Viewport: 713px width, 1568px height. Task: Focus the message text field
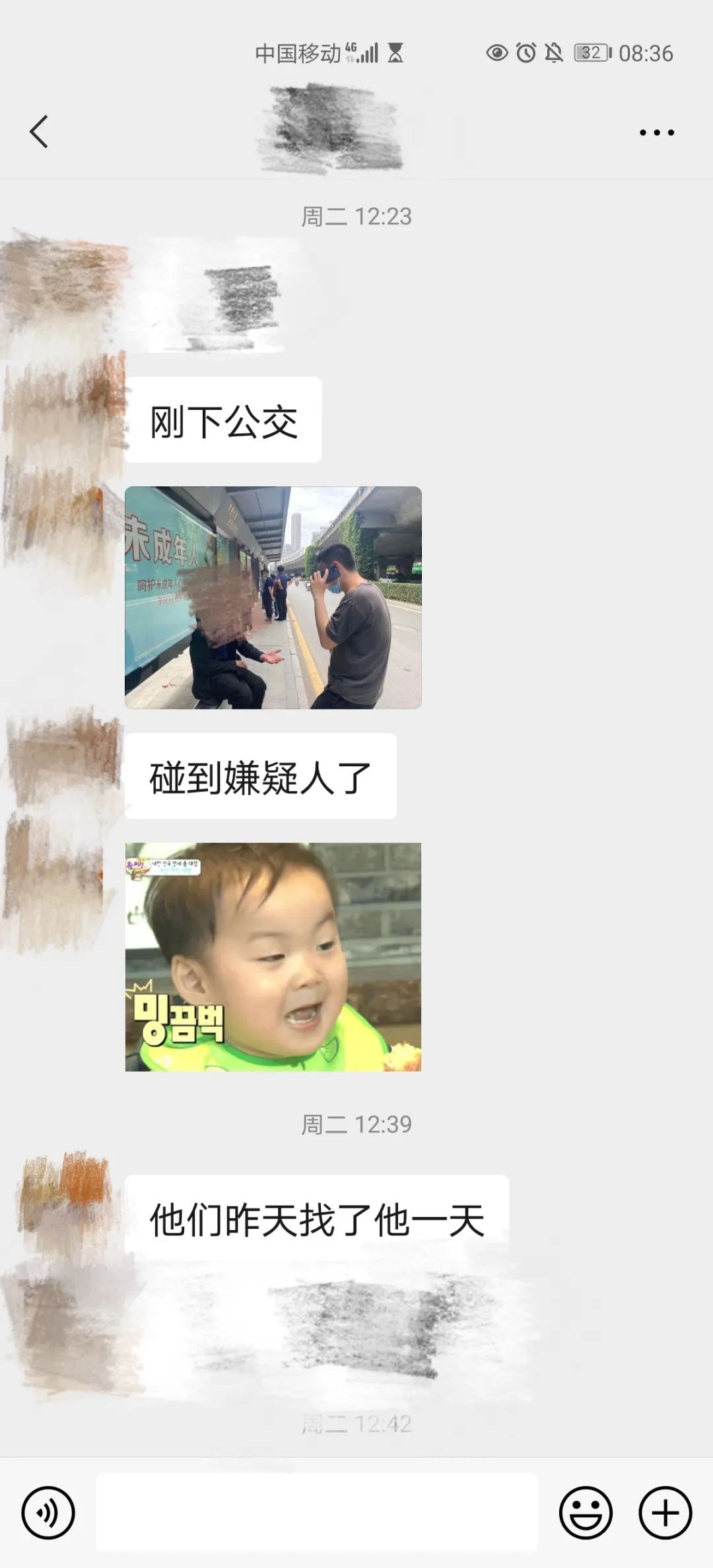tap(317, 1513)
